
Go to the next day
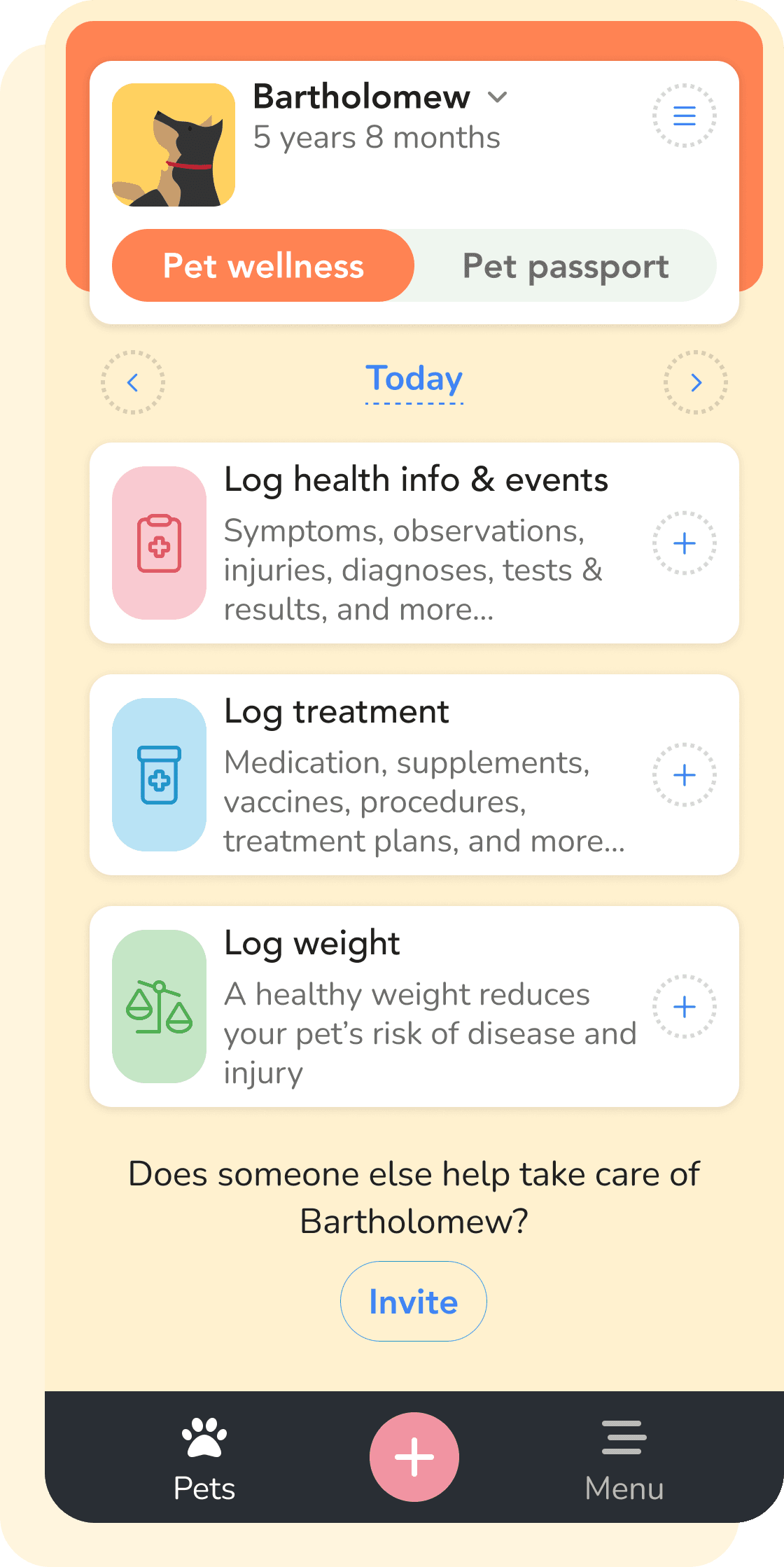(696, 382)
